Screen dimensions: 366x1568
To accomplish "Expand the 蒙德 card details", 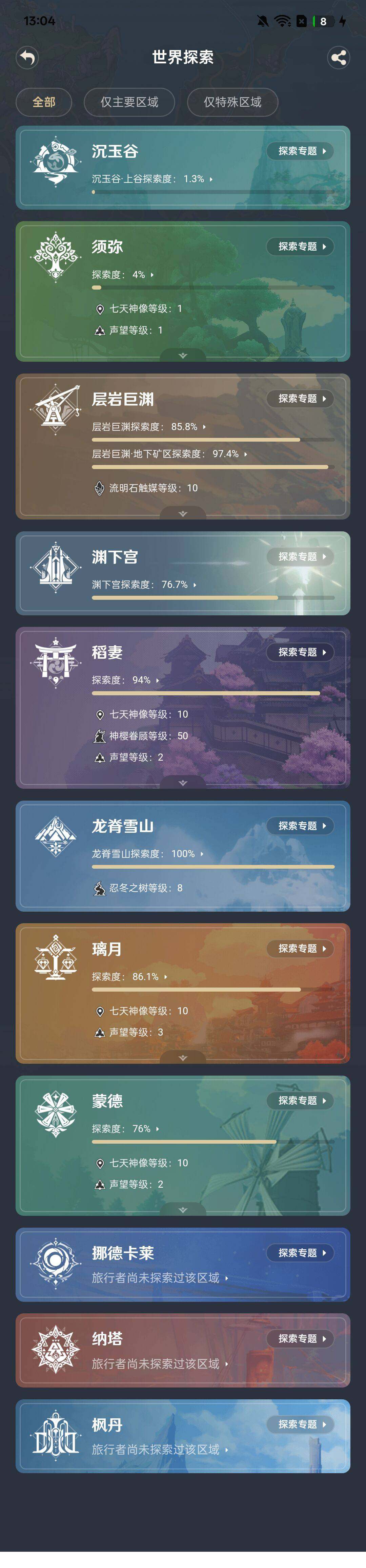I will point(183,1210).
